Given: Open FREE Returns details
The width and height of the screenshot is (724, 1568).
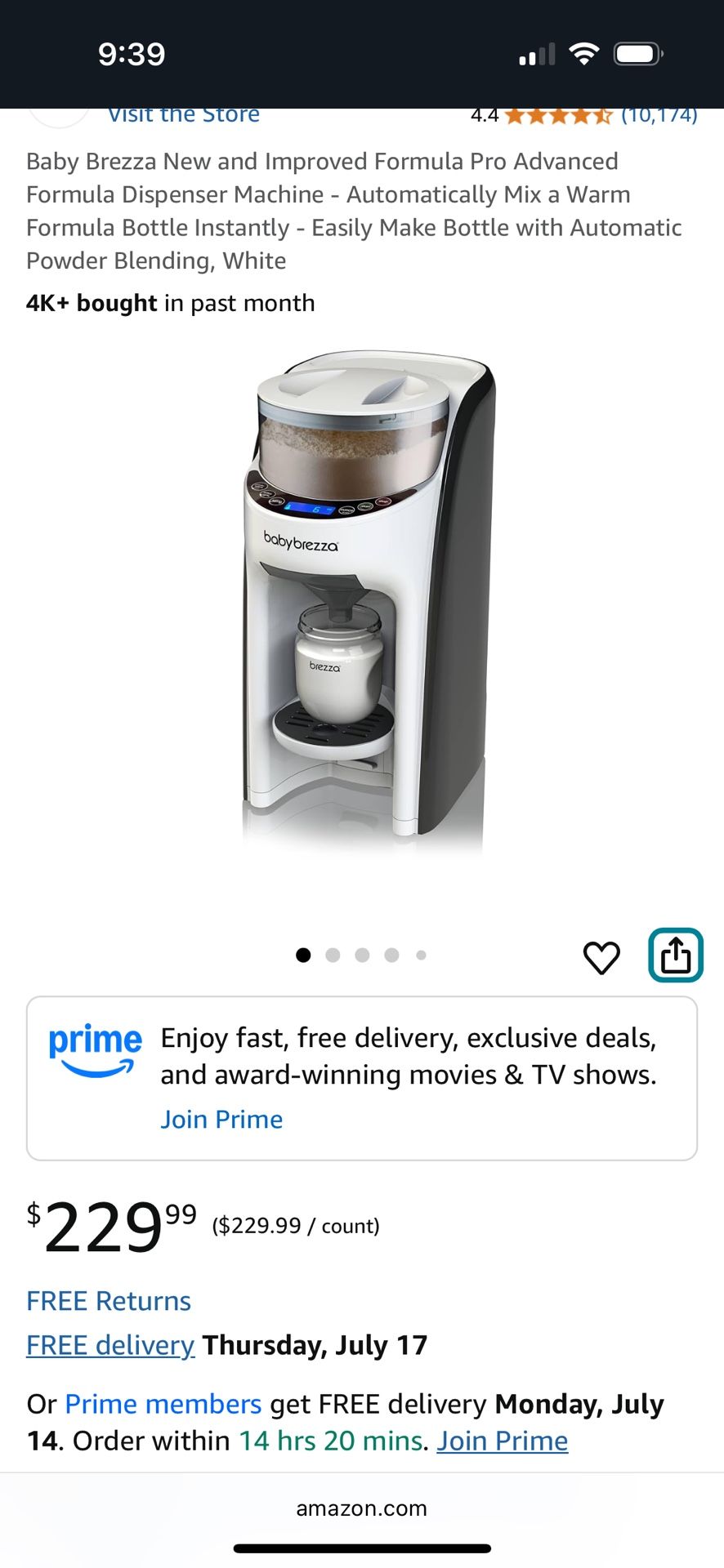Looking at the screenshot, I should point(109,1301).
